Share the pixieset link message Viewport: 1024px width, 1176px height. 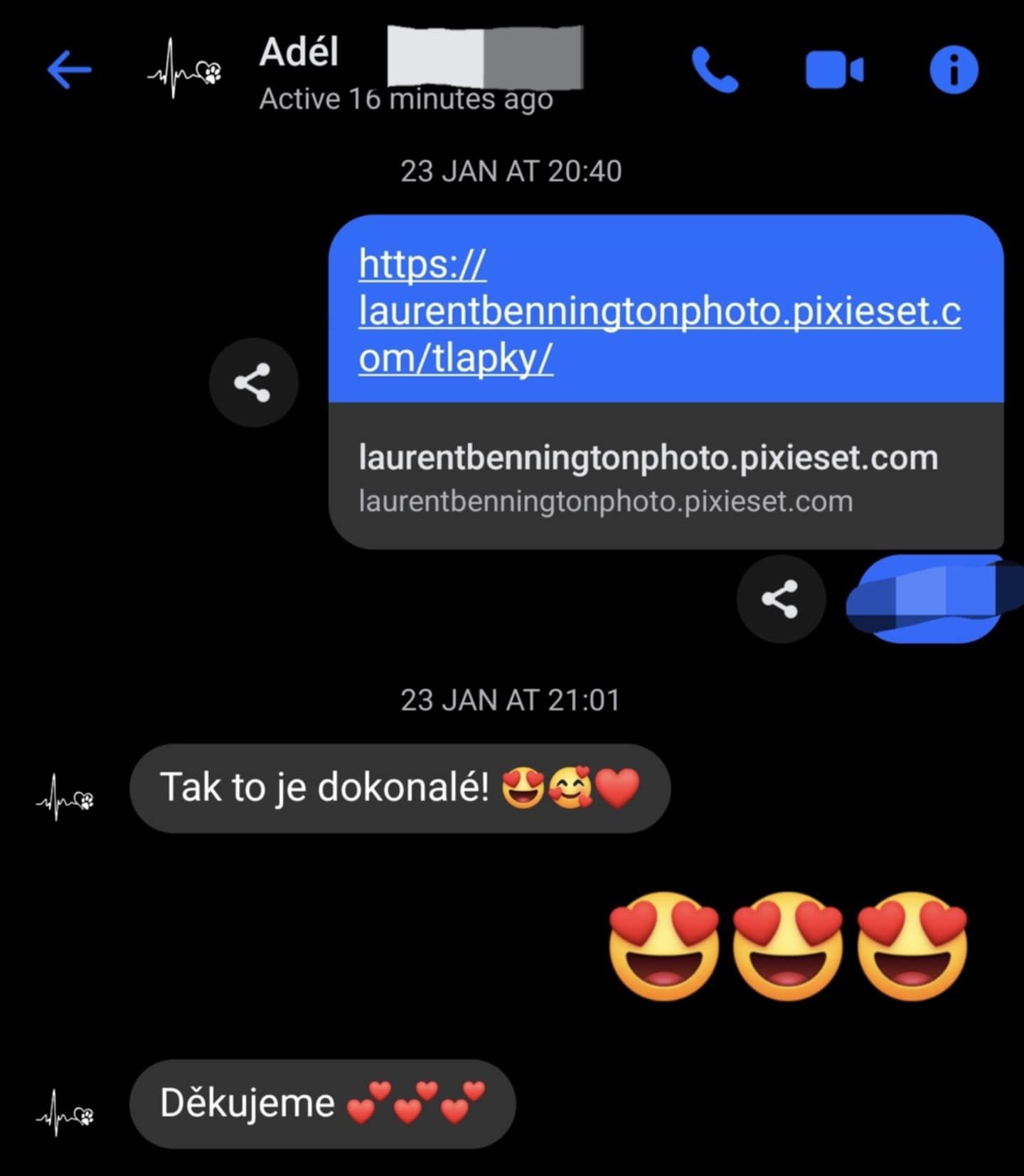[x=253, y=383]
